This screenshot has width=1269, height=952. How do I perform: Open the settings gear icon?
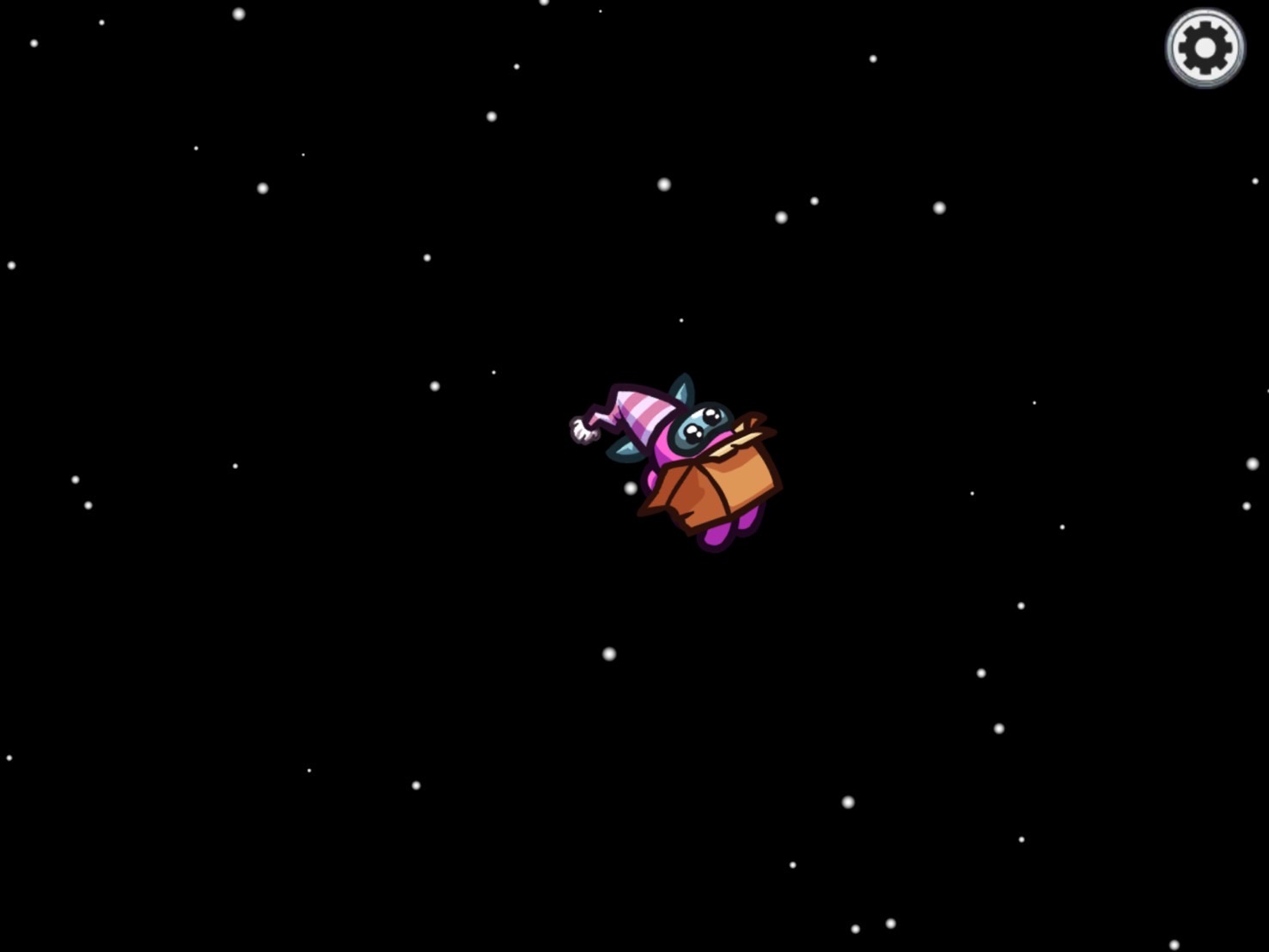(x=1205, y=48)
